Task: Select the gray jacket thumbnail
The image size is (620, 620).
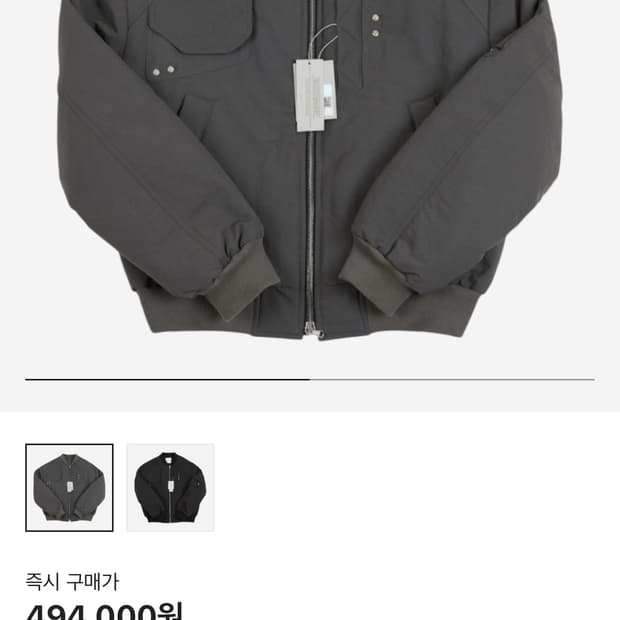Action: tap(69, 488)
